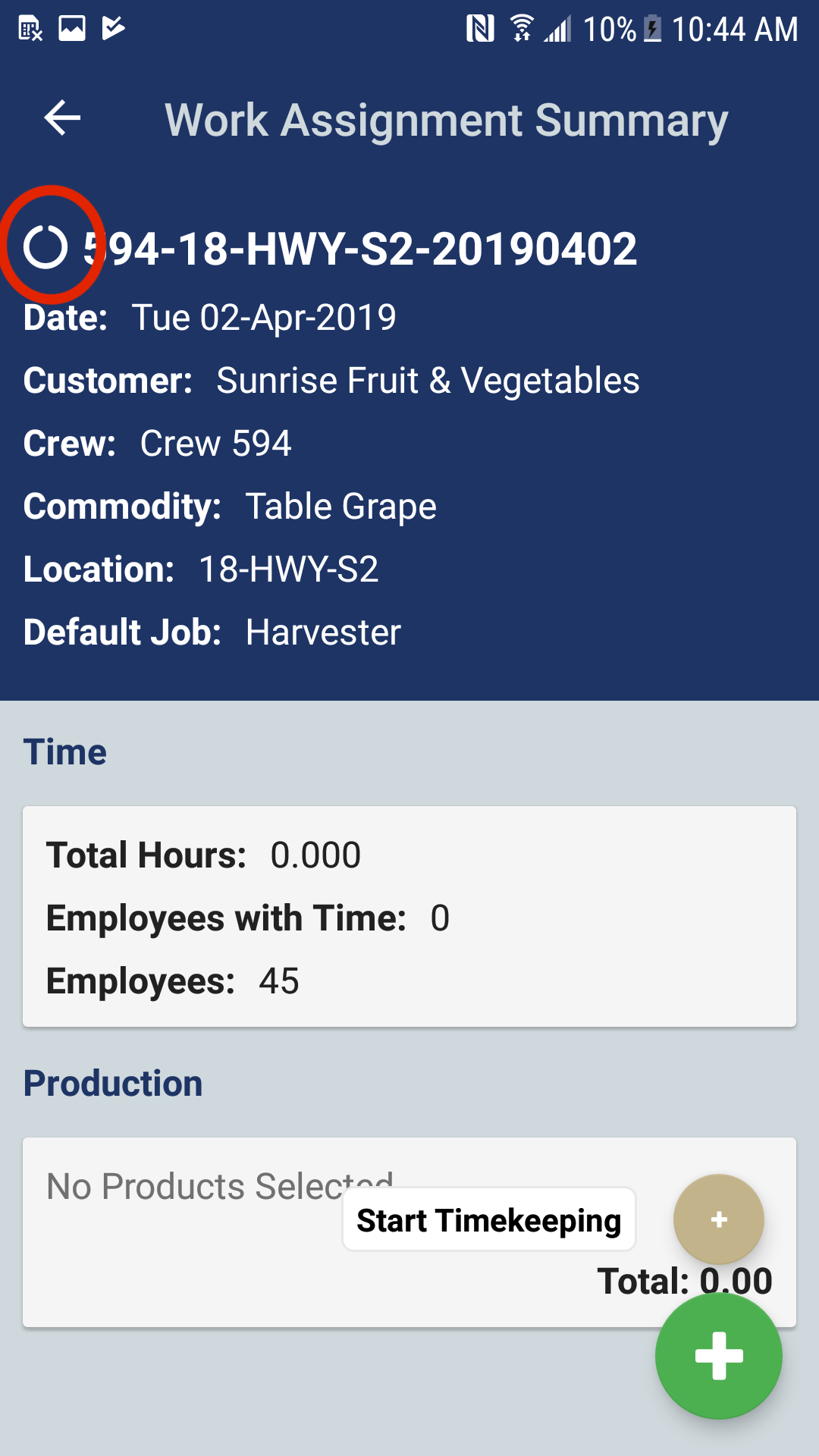Screen dimensions: 819x1456
Task: Tap the Commodity value Table Grape
Action: tap(341, 506)
